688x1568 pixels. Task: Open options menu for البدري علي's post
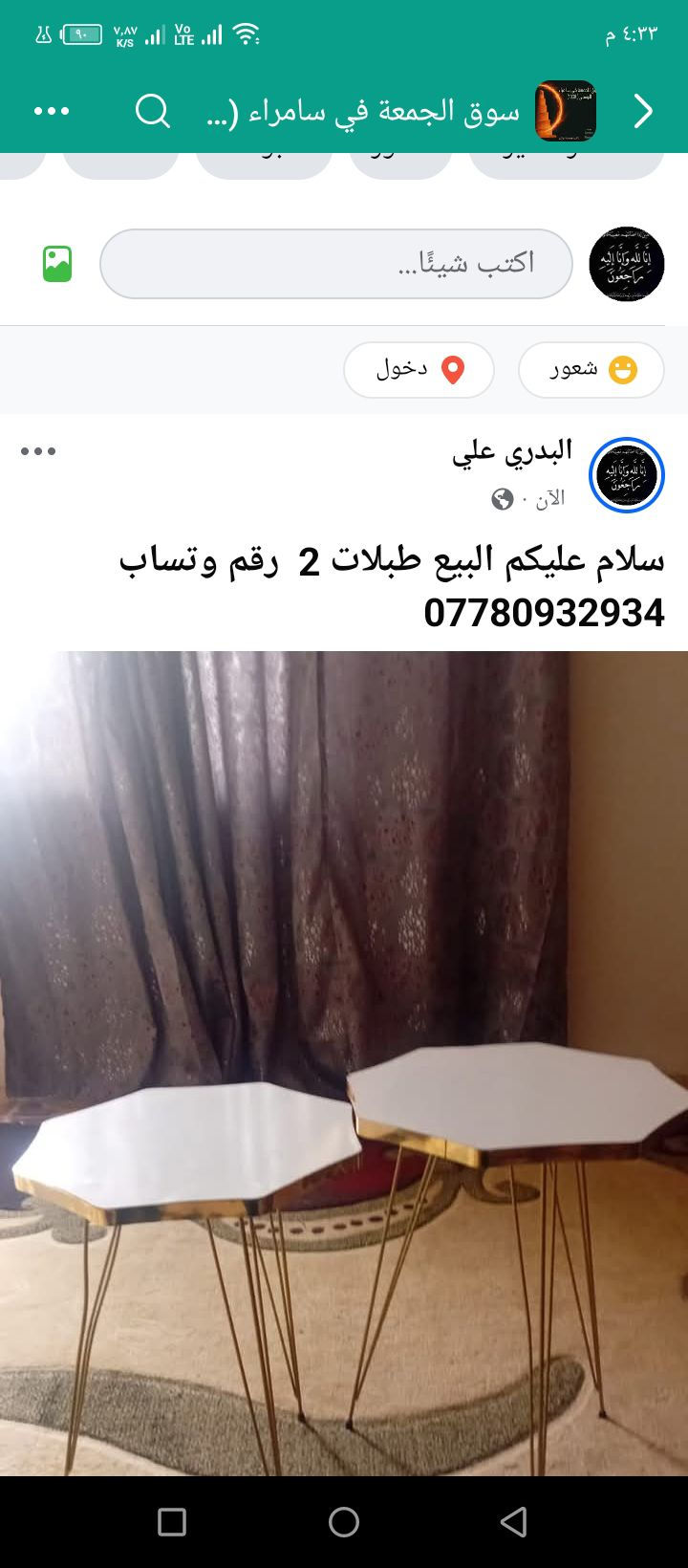point(38,451)
